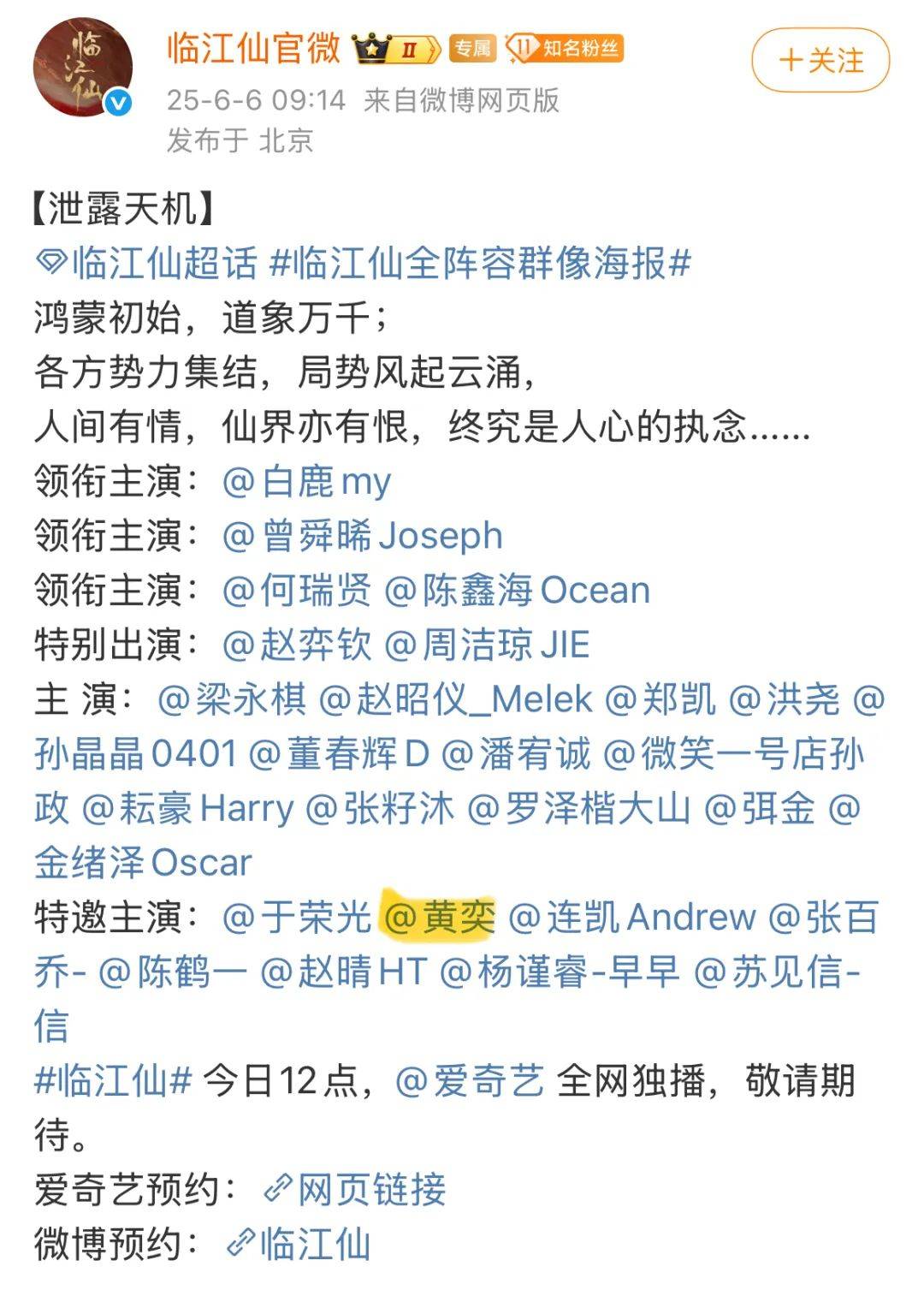
Task: Open @郑凯 profile mention
Action: pos(660,699)
